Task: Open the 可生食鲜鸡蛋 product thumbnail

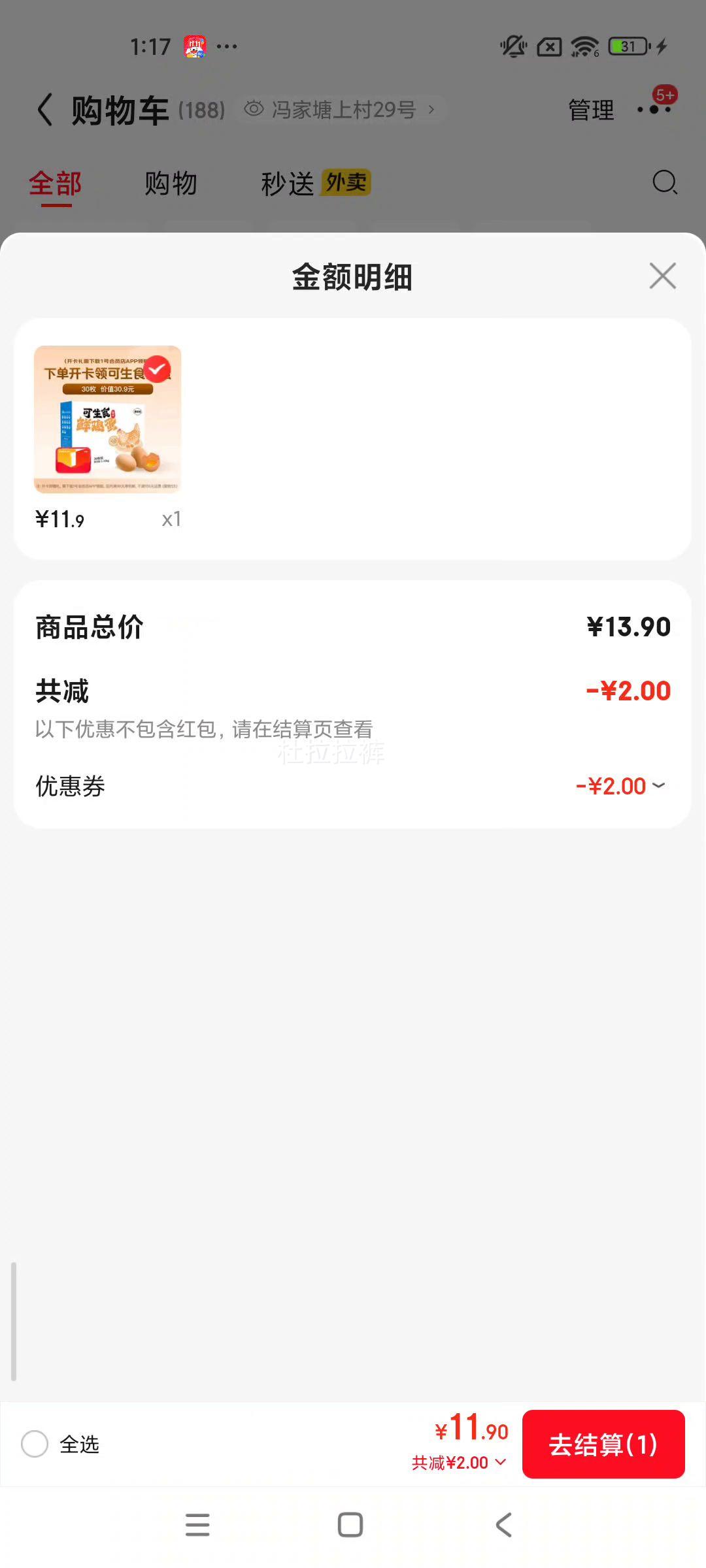Action: (107, 419)
